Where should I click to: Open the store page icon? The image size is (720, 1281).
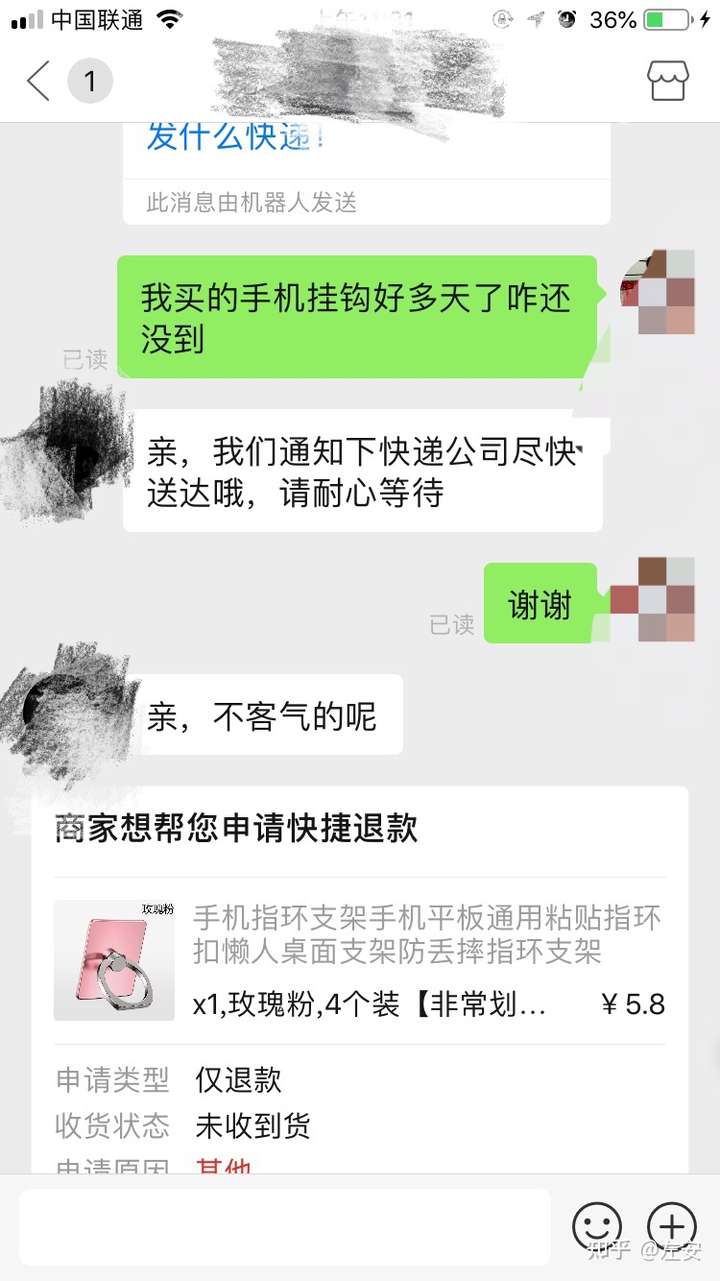coord(668,81)
